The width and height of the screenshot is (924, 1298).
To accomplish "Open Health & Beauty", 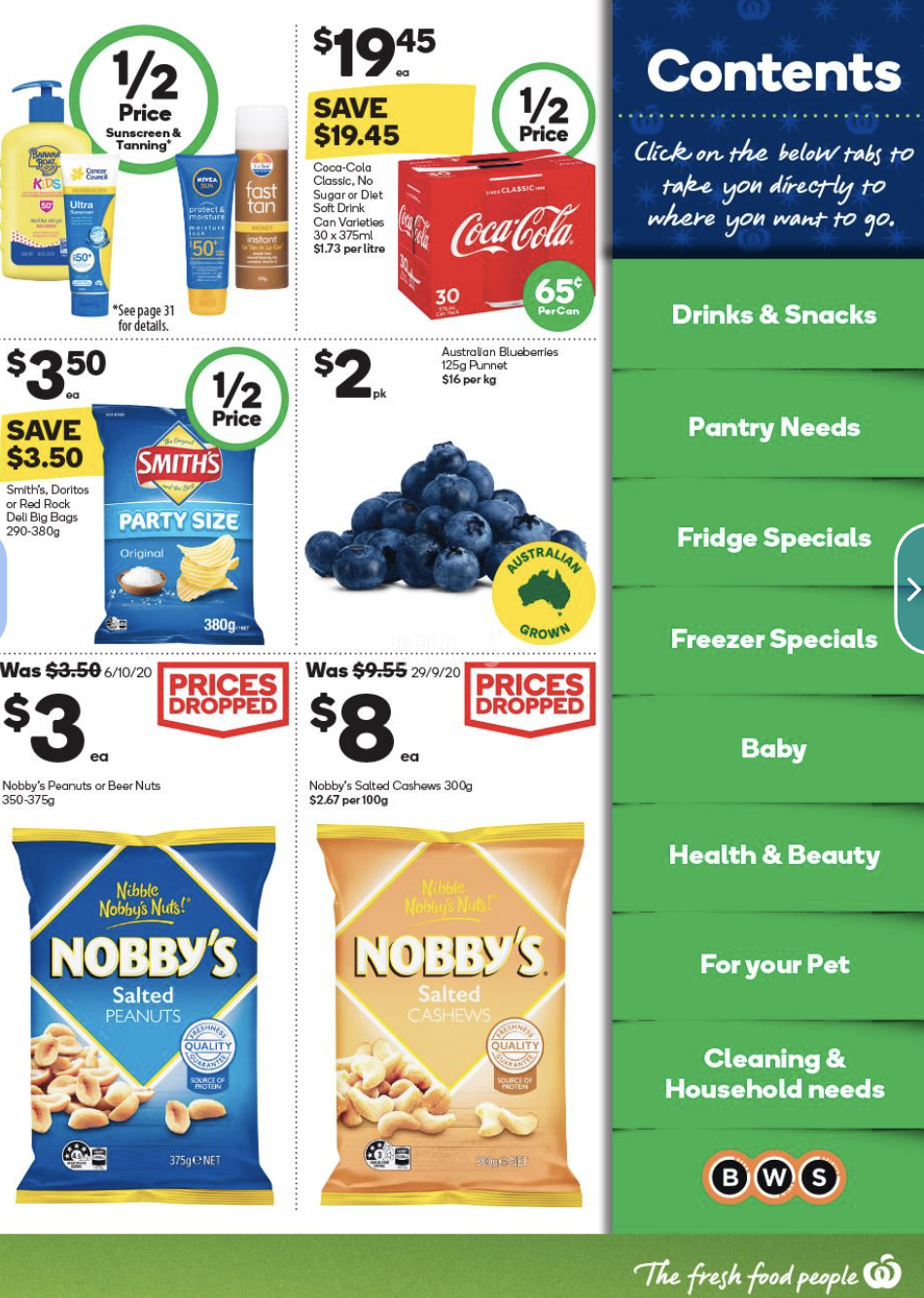I will 773,855.
